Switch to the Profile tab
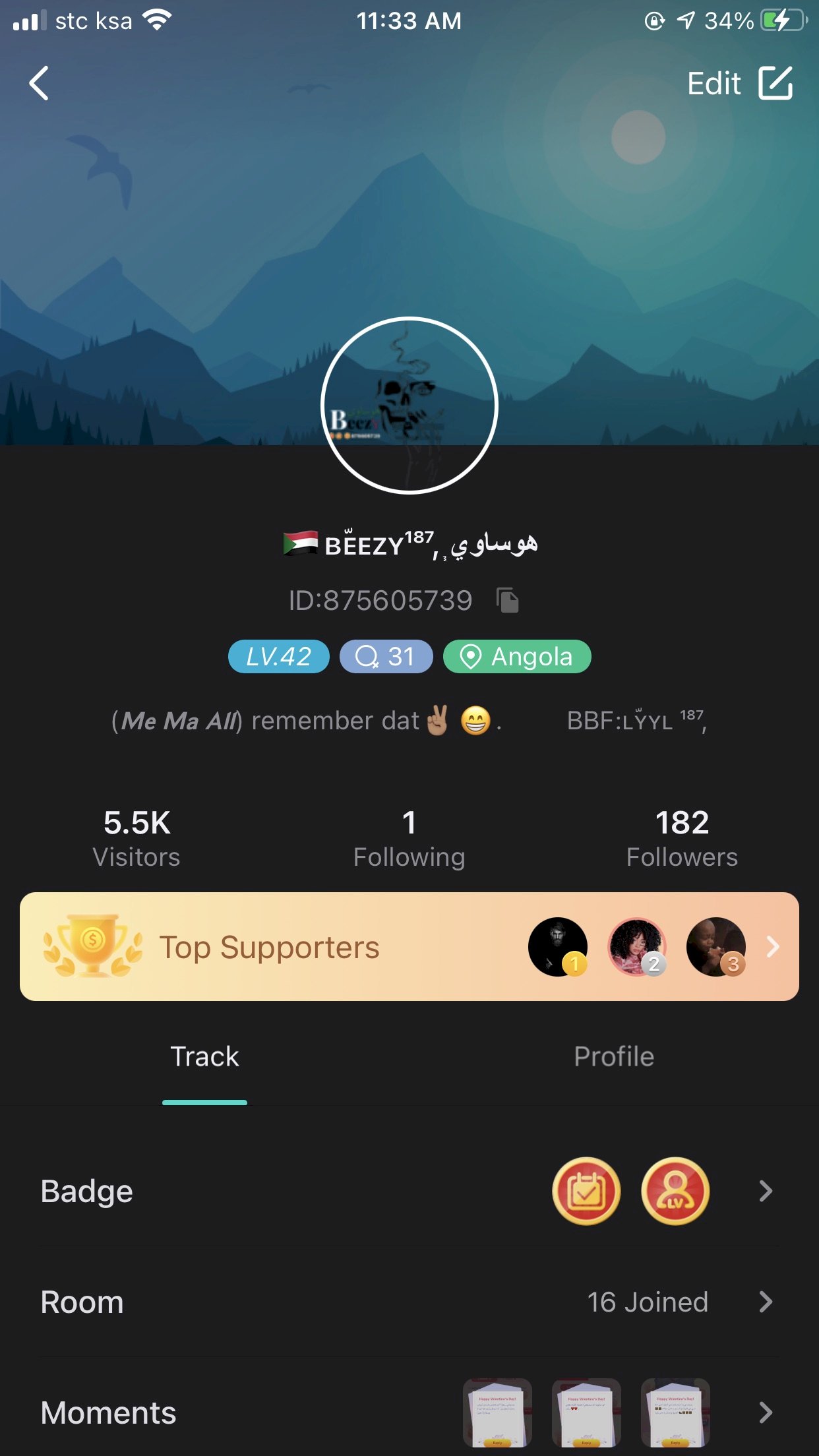Image resolution: width=819 pixels, height=1456 pixels. [x=614, y=1056]
